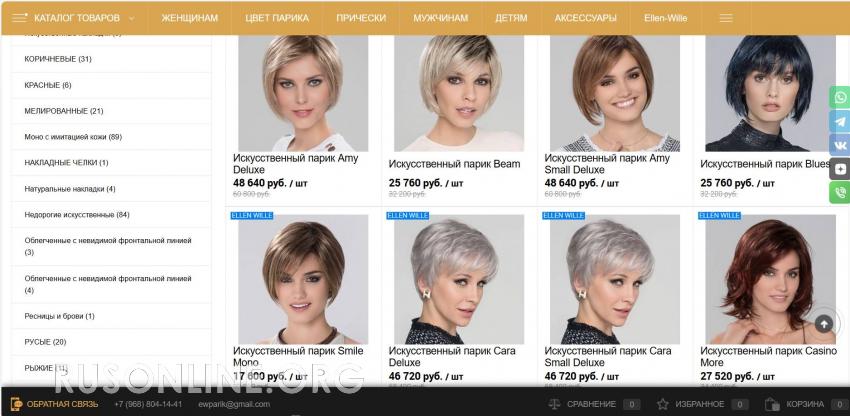Open the Аксессуары section
The height and width of the screenshot is (416, 850).
pos(586,18)
